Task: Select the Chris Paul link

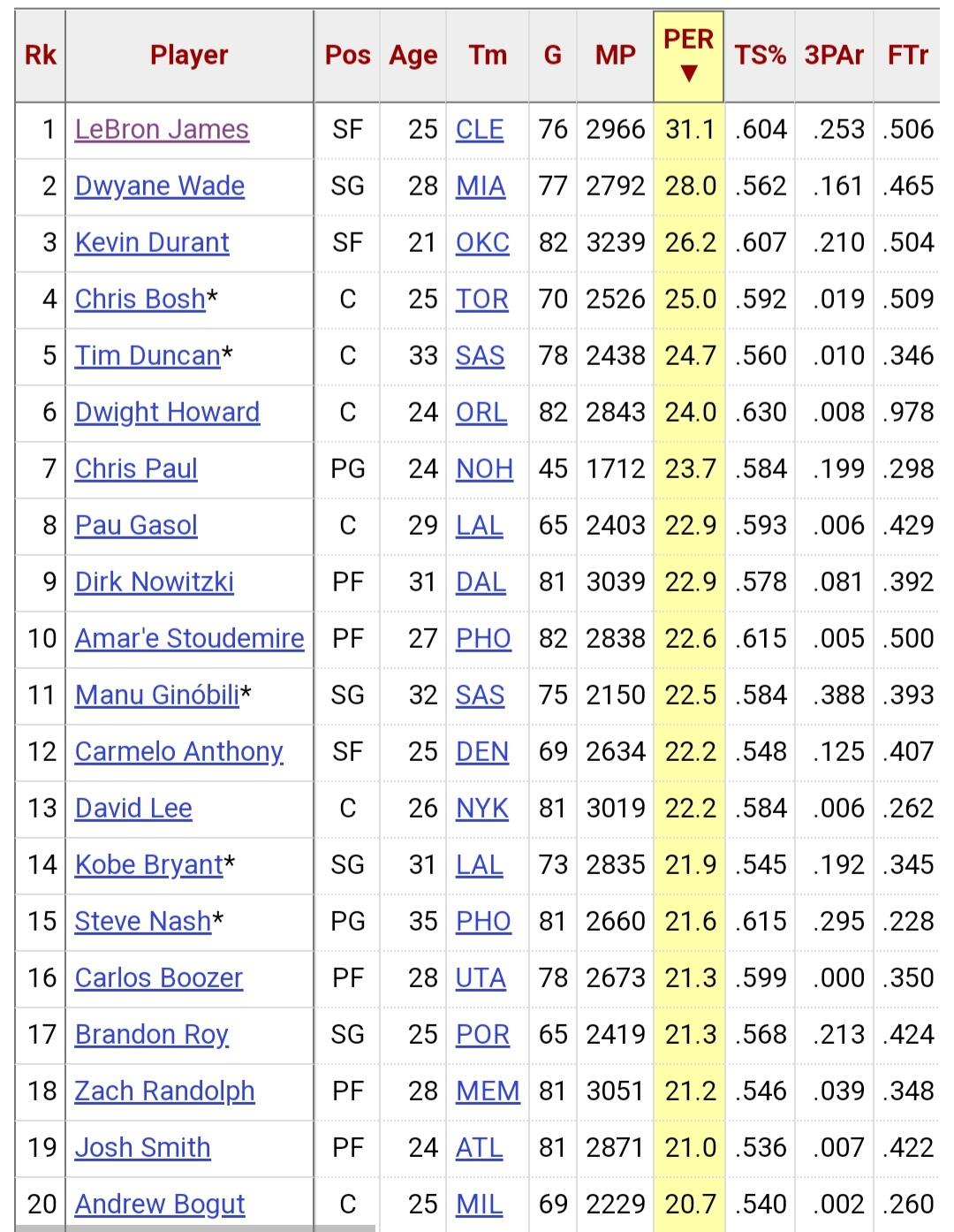Action: (136, 469)
